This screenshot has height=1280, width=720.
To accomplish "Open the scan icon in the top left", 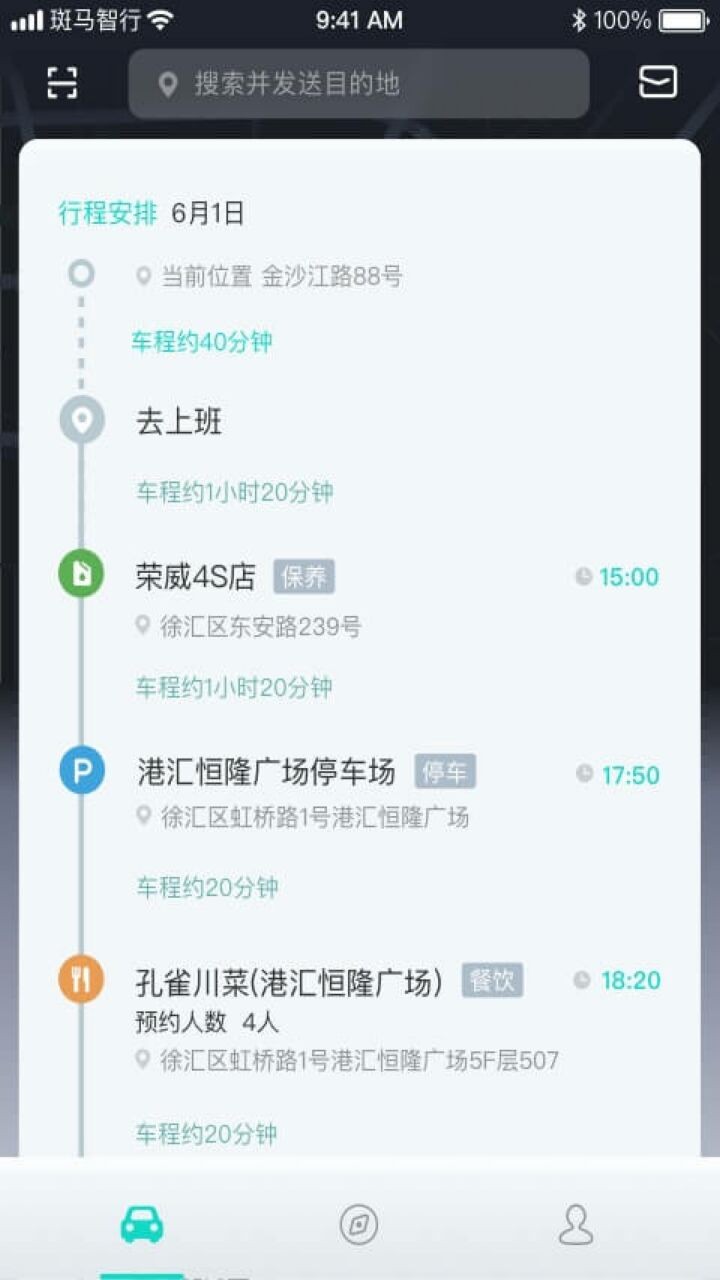I will pyautogui.click(x=62, y=82).
